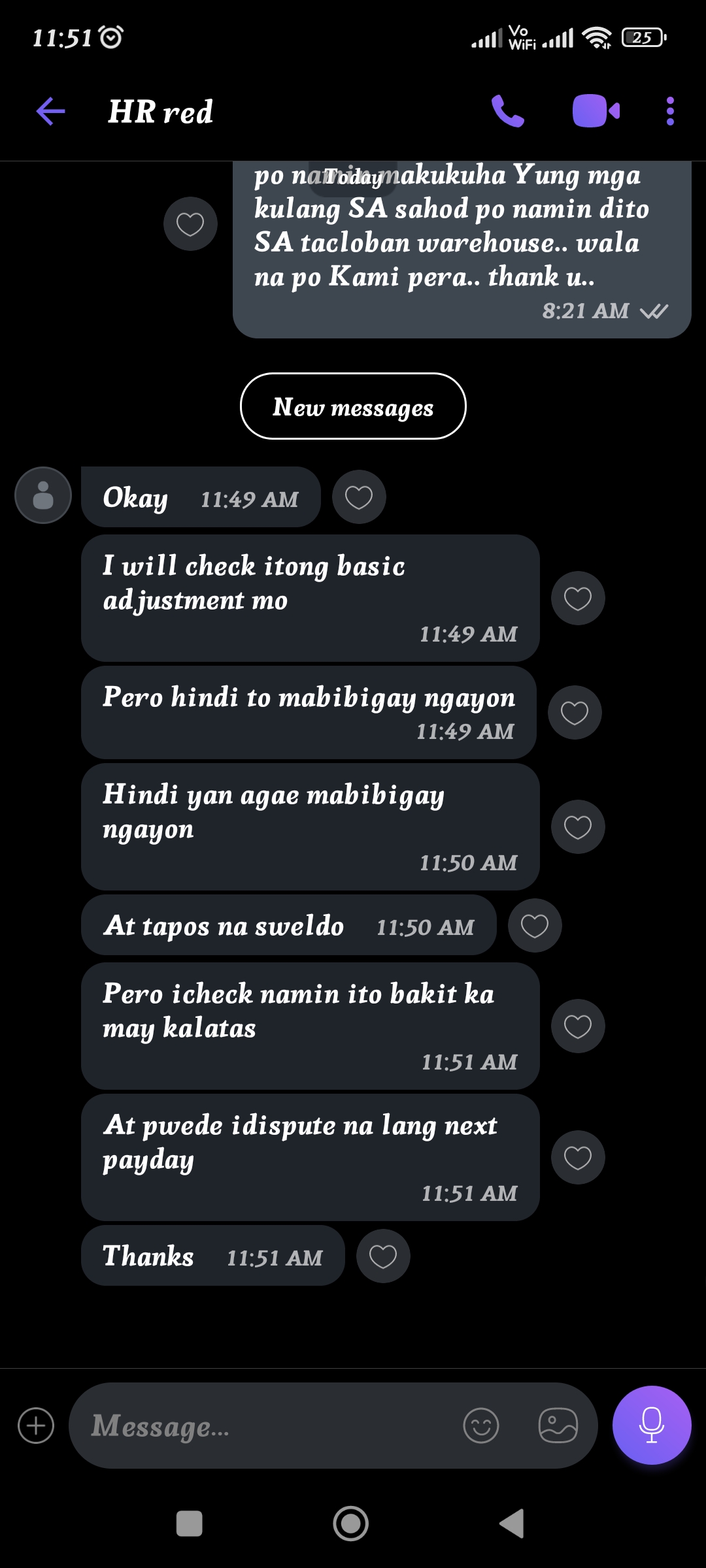Start a voice call with HR red

click(508, 111)
